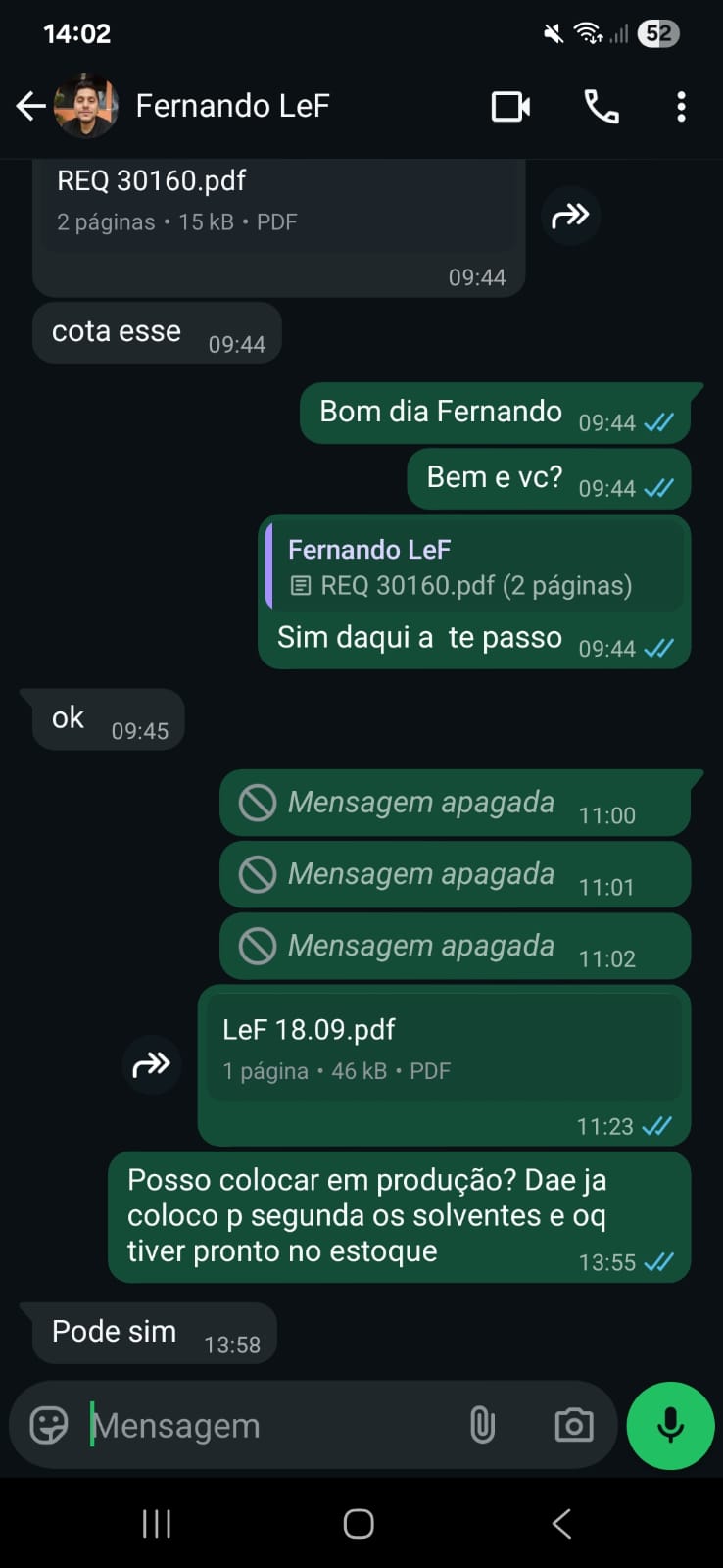Start a video call with Fernando
This screenshot has width=723, height=1568.
point(510,106)
